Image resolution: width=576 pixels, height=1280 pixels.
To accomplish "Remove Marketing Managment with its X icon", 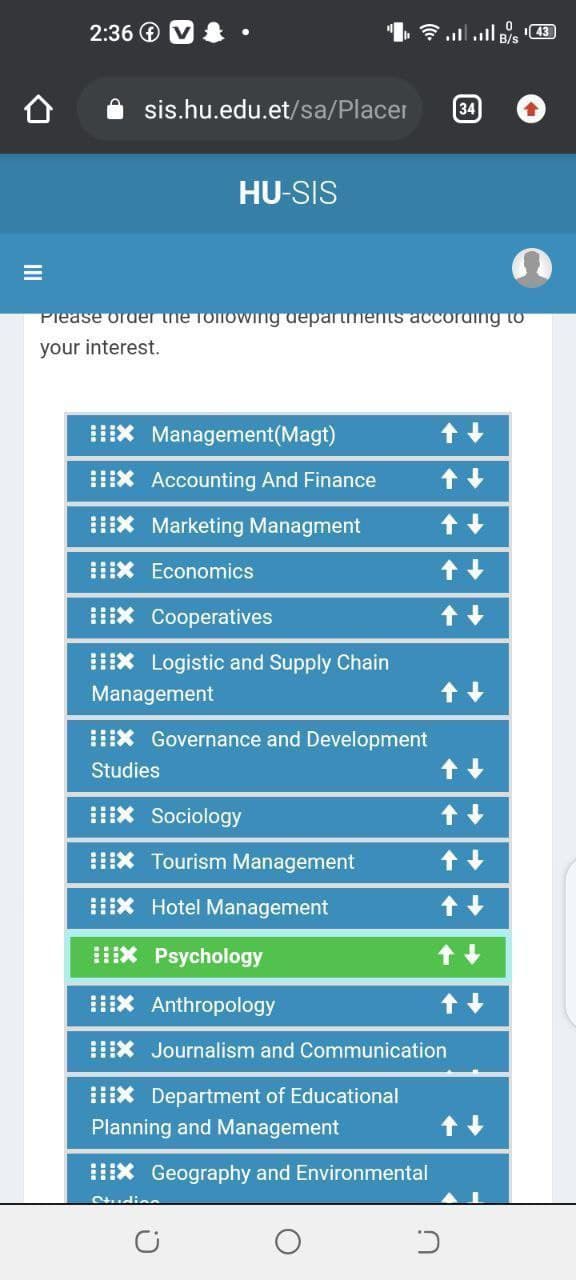I will click(125, 525).
